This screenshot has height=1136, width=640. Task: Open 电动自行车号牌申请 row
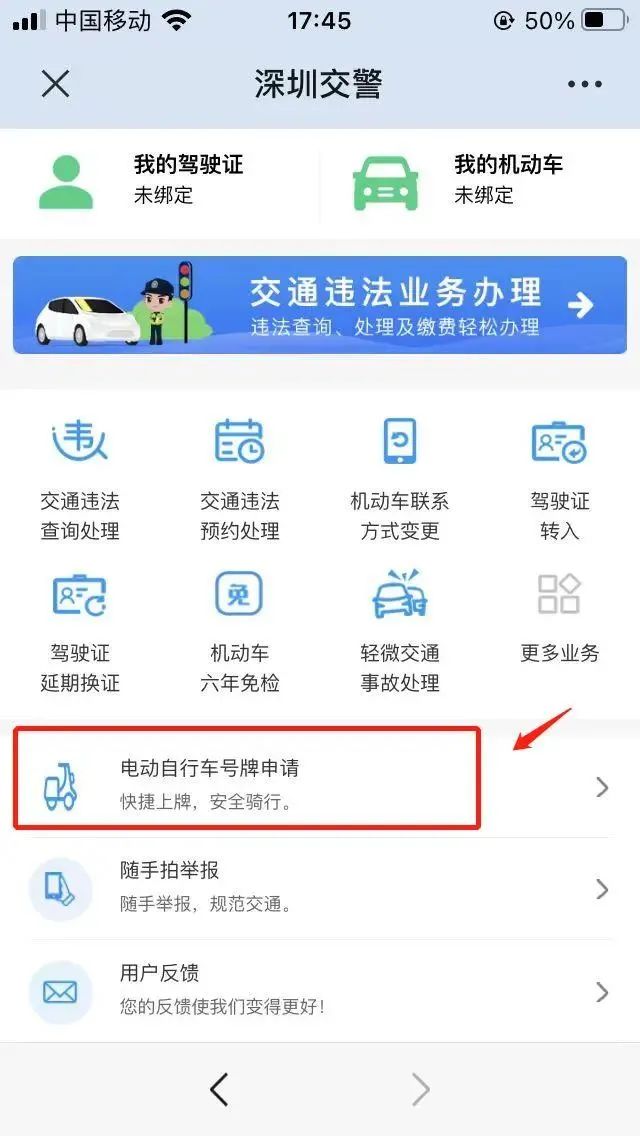coord(300,783)
